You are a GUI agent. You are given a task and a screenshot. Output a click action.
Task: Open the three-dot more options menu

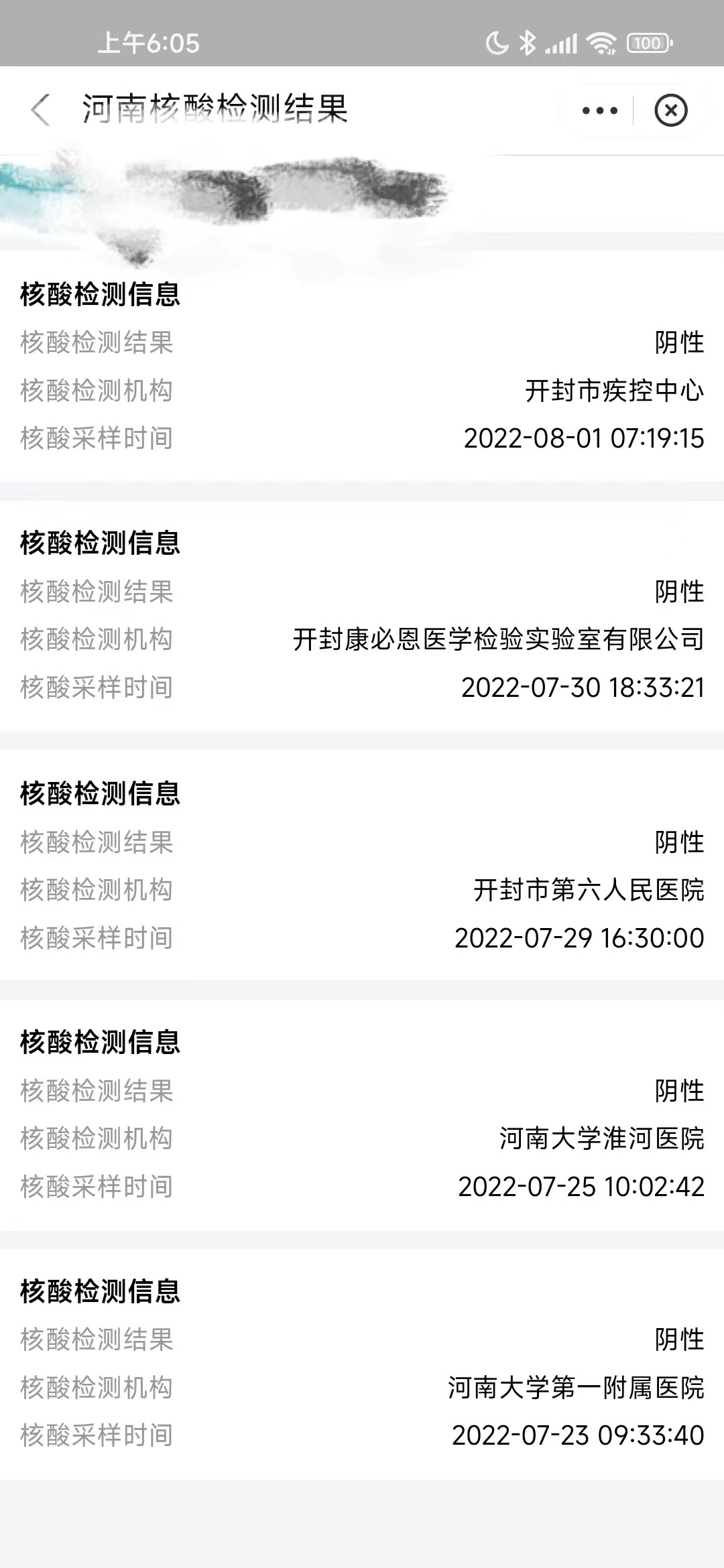599,111
